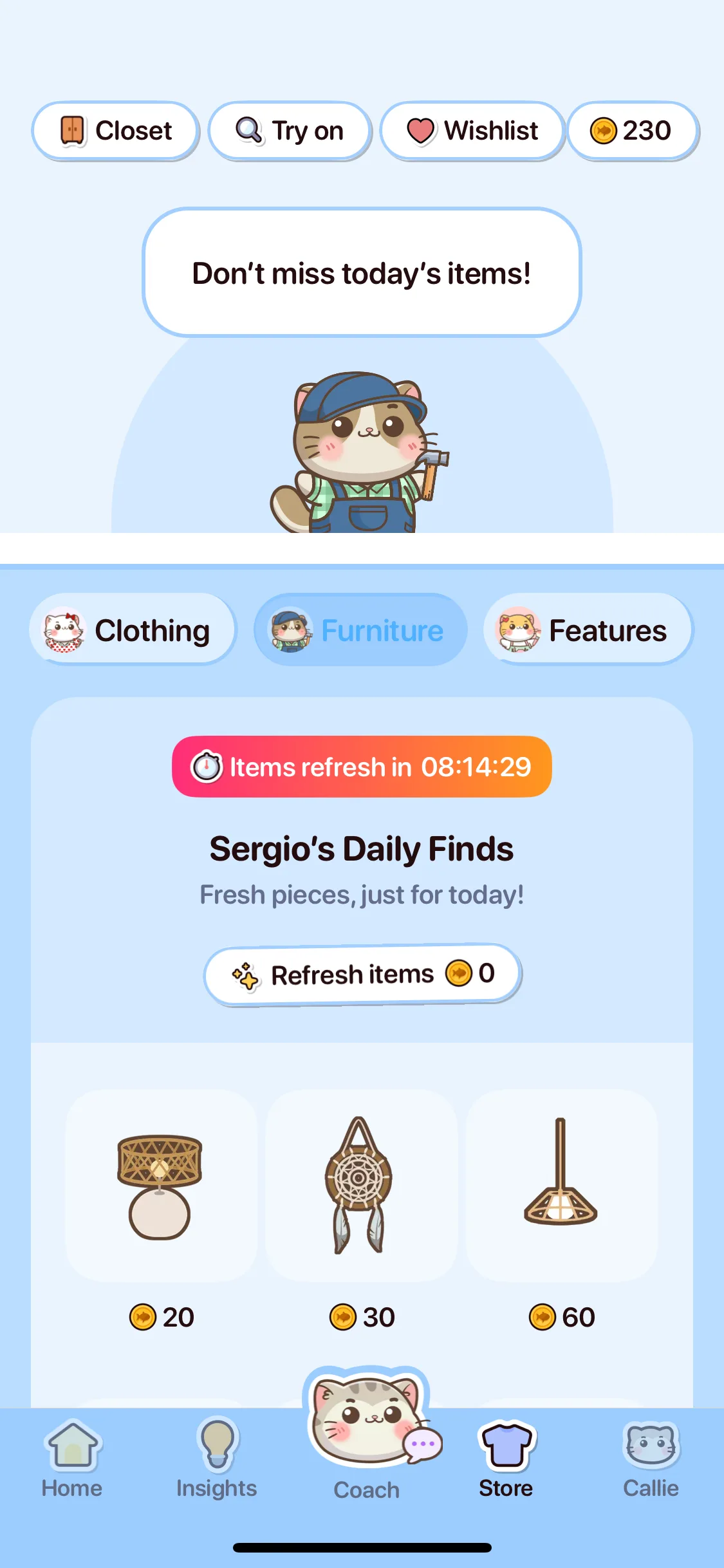The width and height of the screenshot is (724, 1568).
Task: Open the 230 coin balance
Action: pos(632,131)
